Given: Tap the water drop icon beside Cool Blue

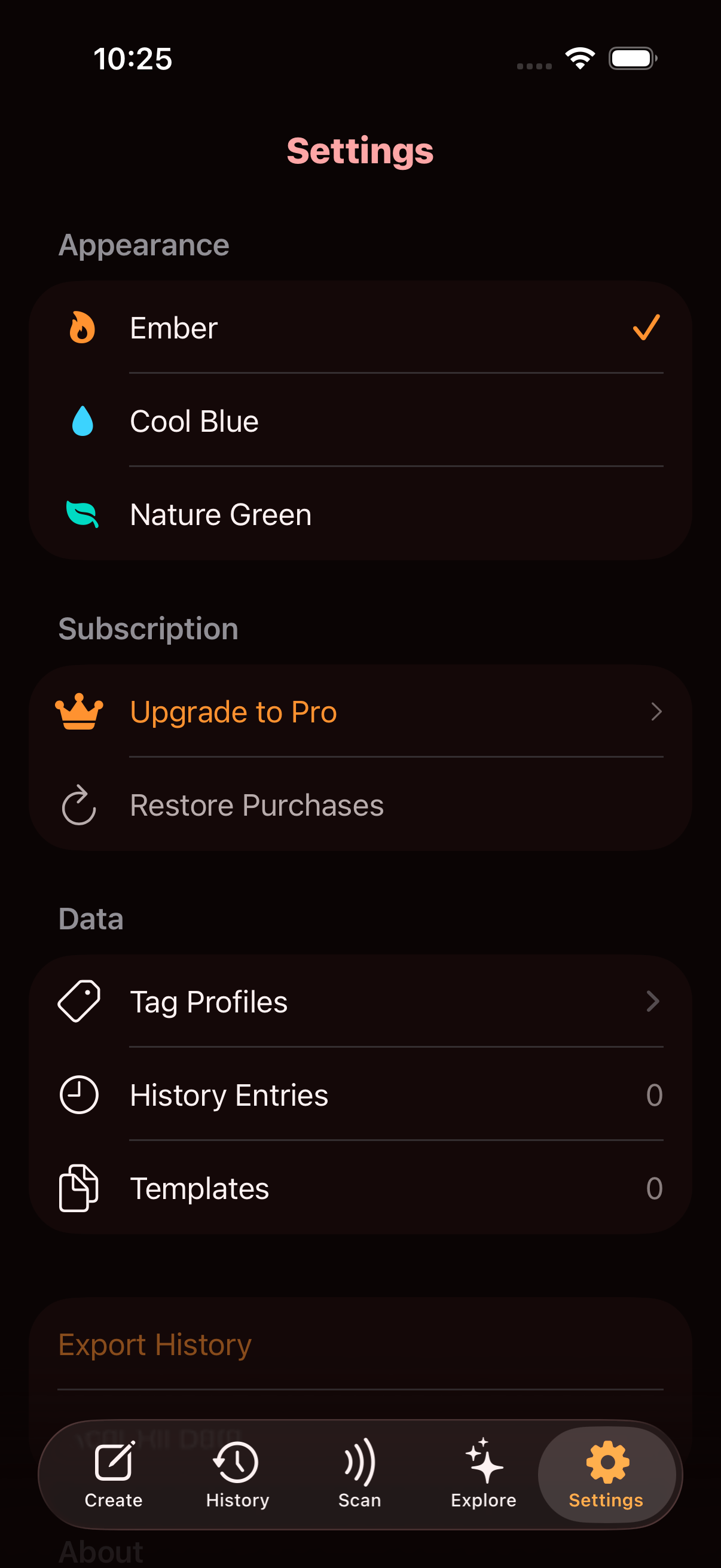Looking at the screenshot, I should tap(81, 421).
